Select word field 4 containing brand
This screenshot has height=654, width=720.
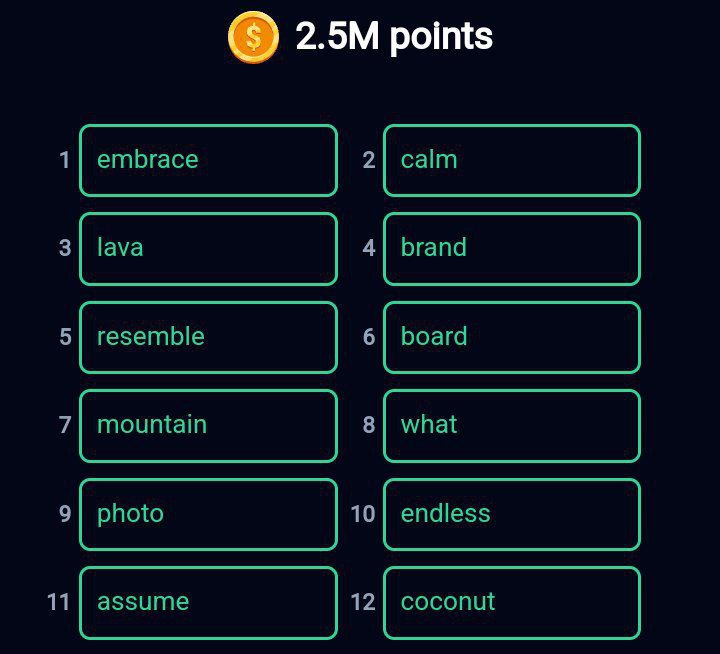[511, 248]
